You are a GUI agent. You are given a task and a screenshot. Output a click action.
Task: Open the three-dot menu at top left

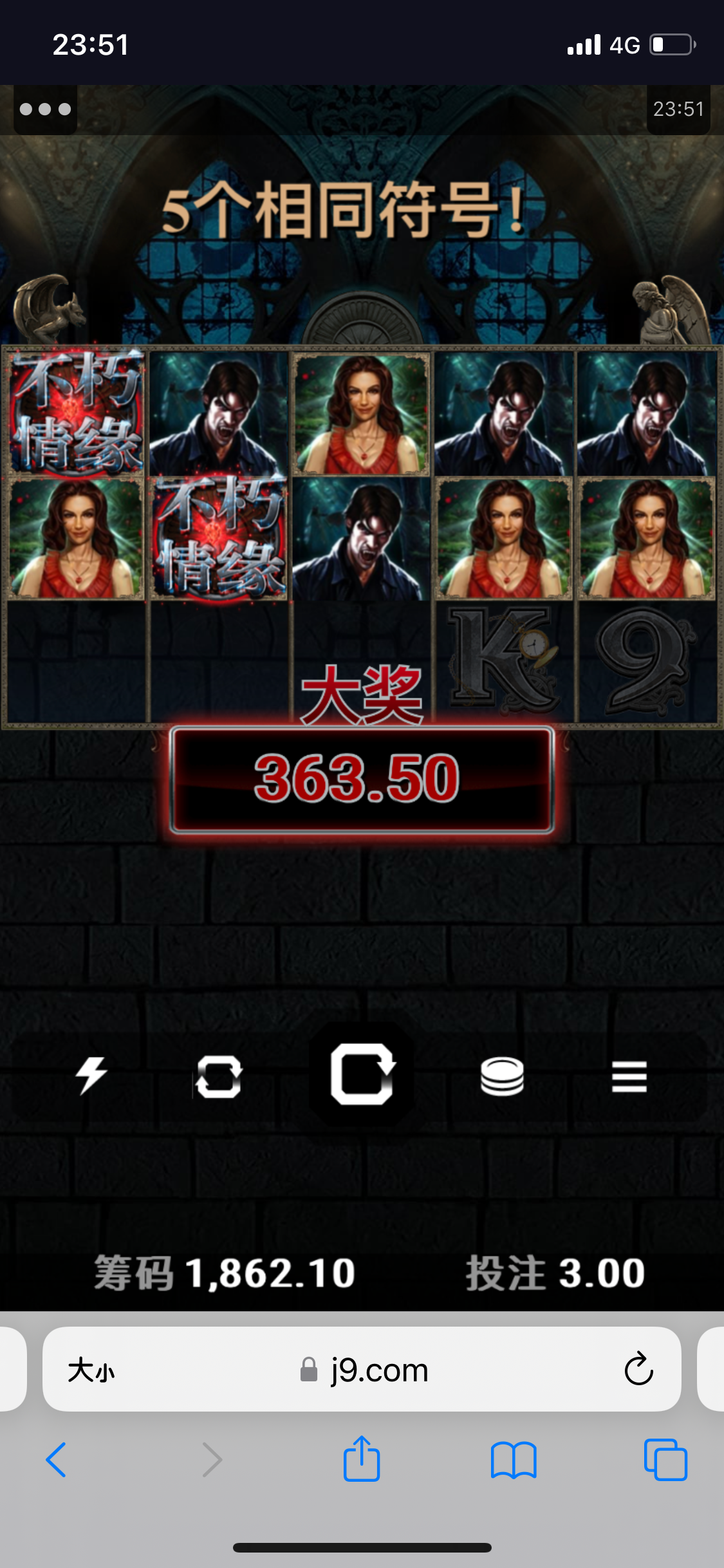(x=45, y=109)
